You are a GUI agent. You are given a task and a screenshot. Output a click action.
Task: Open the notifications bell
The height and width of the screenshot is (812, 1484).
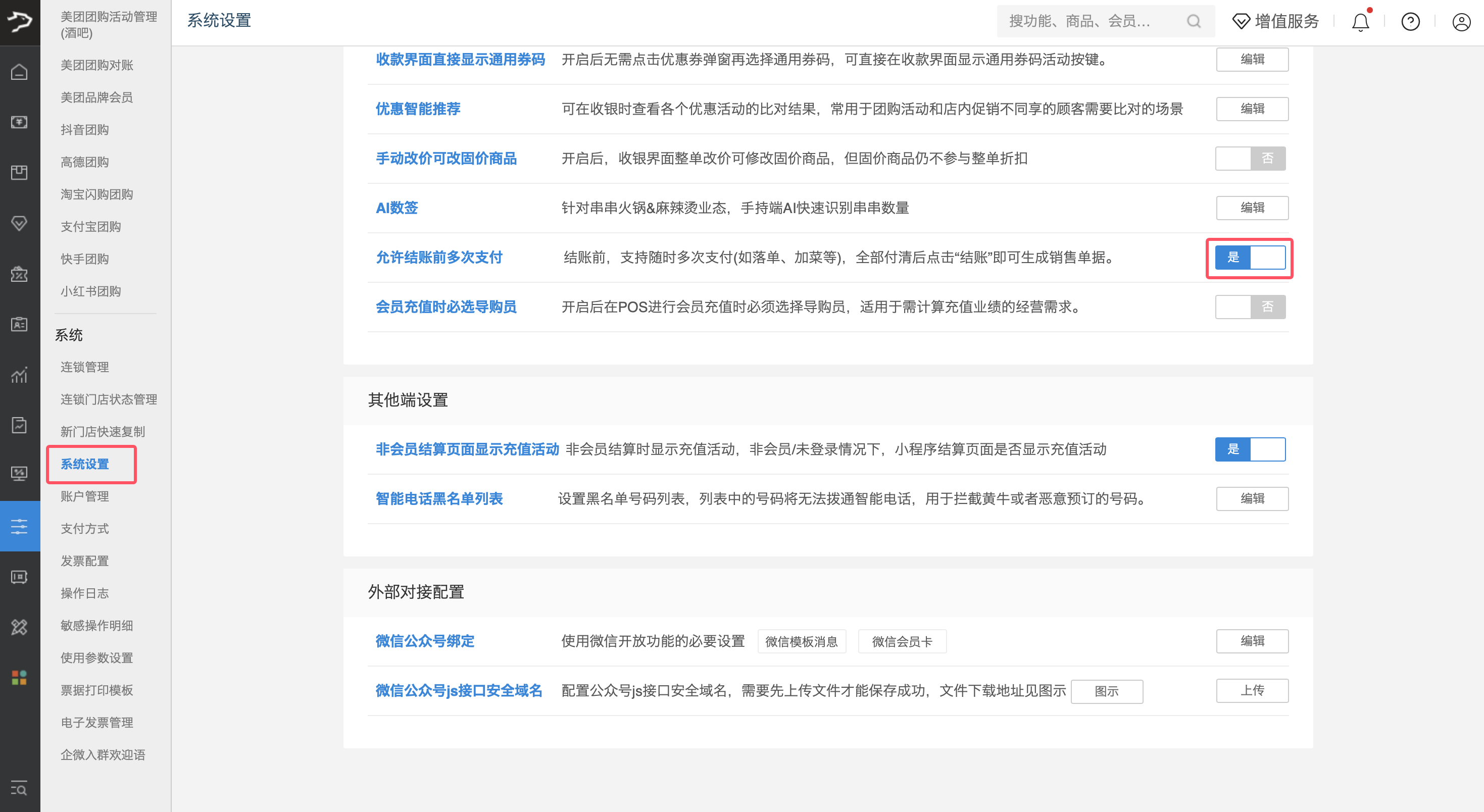(x=1360, y=22)
